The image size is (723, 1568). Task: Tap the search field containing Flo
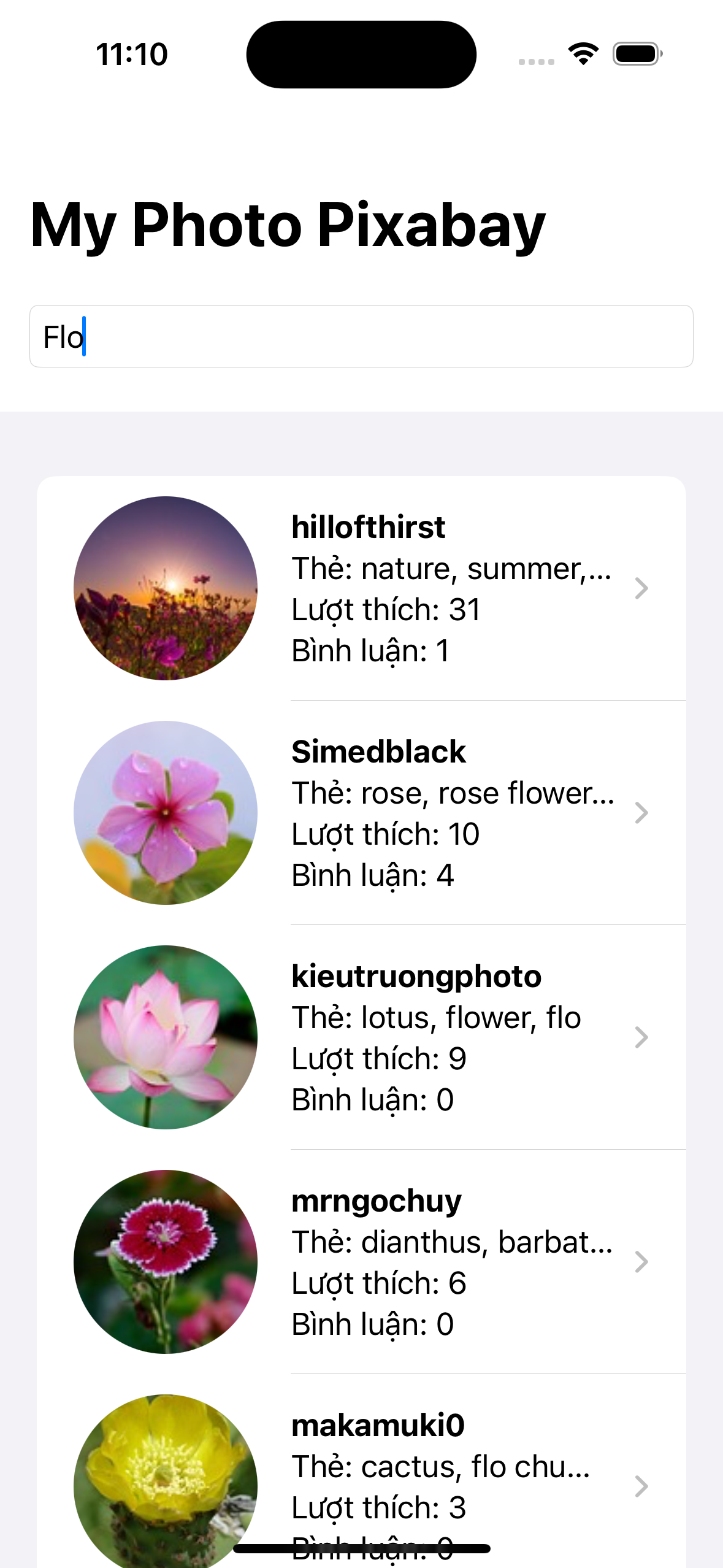(361, 336)
